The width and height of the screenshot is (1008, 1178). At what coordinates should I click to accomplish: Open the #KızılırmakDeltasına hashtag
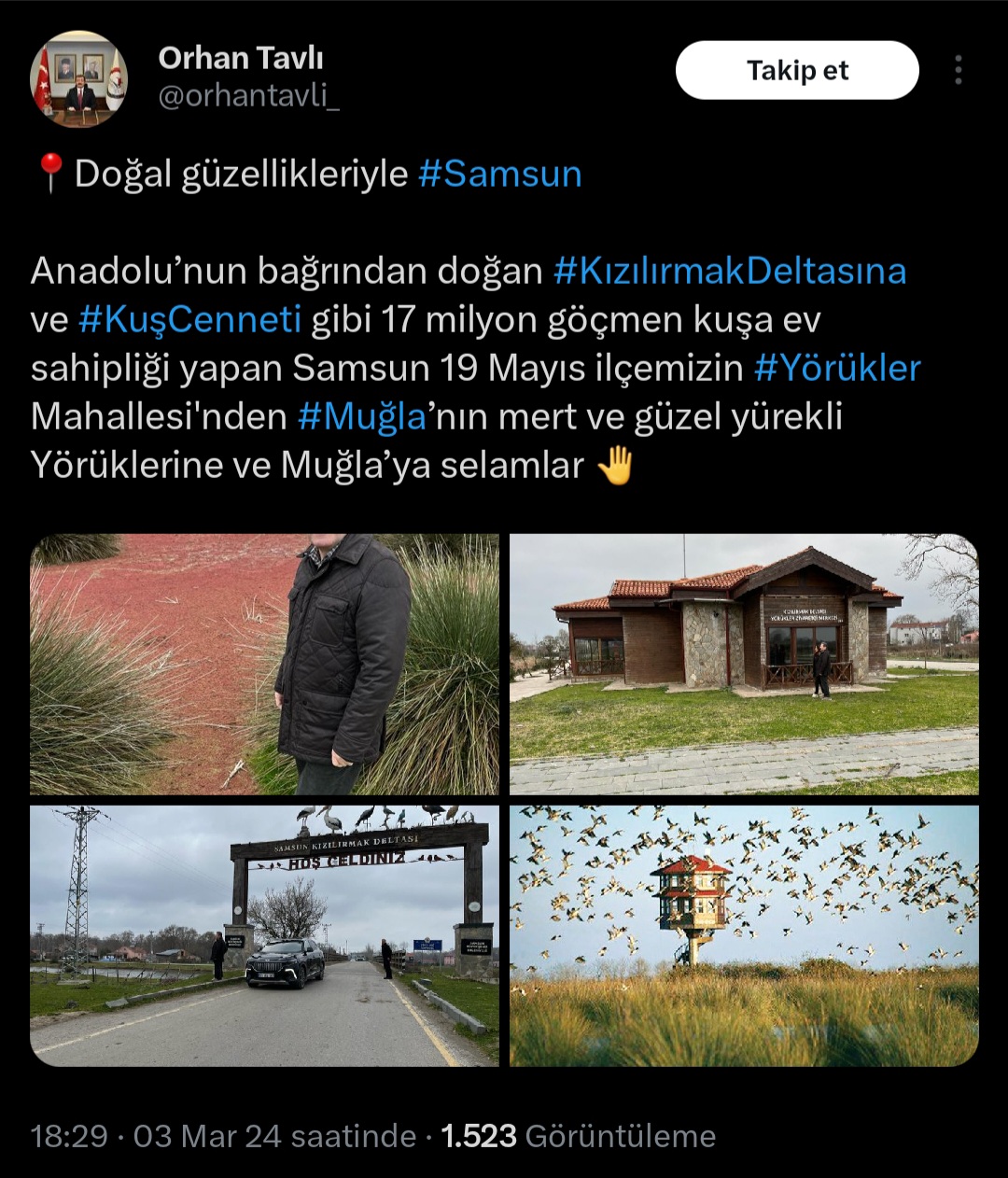click(x=730, y=272)
